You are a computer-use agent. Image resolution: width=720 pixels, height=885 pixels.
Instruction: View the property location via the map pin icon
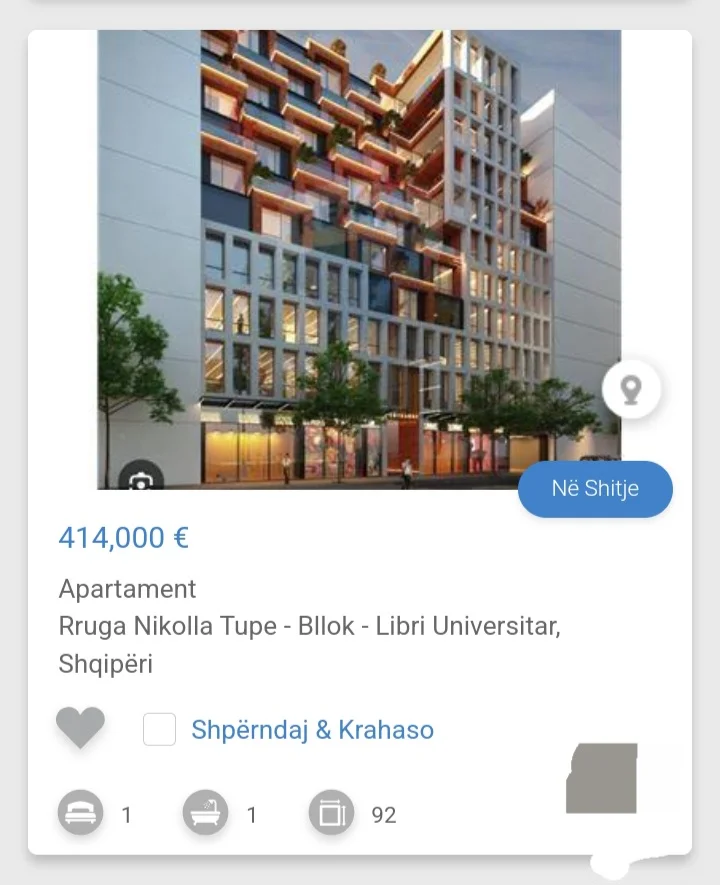click(x=630, y=389)
